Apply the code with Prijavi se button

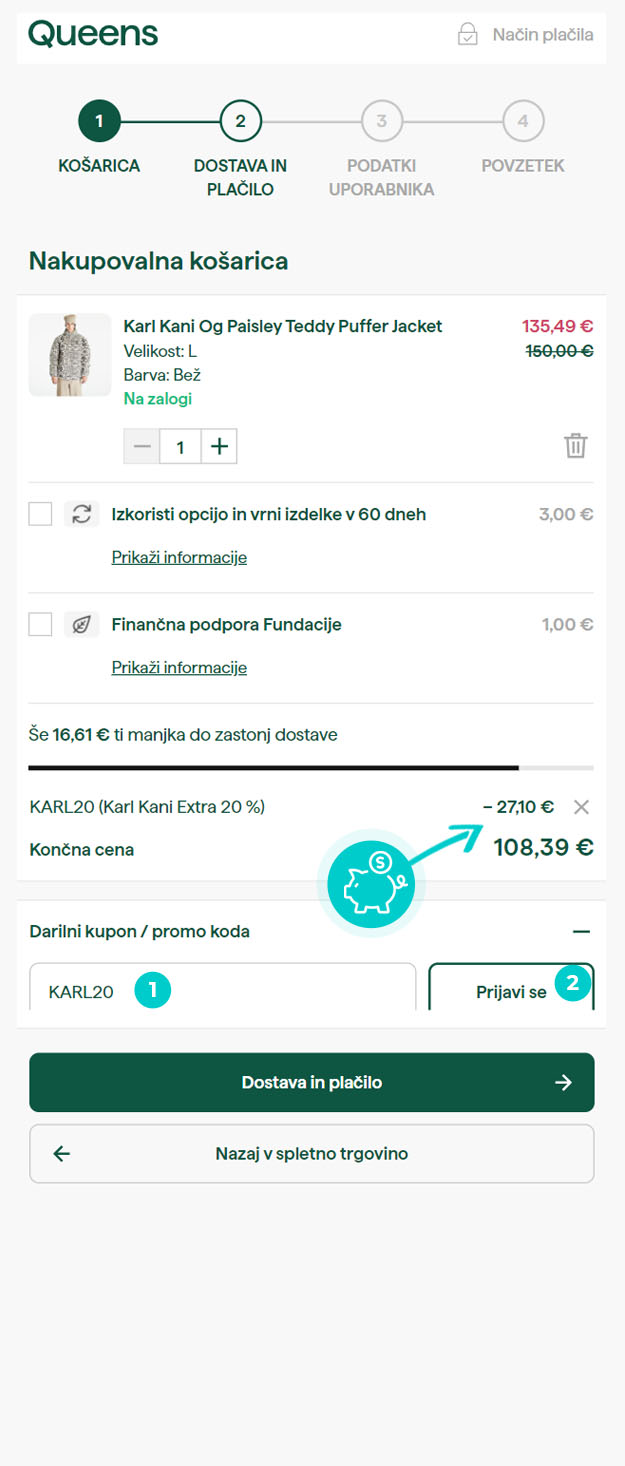511,990
